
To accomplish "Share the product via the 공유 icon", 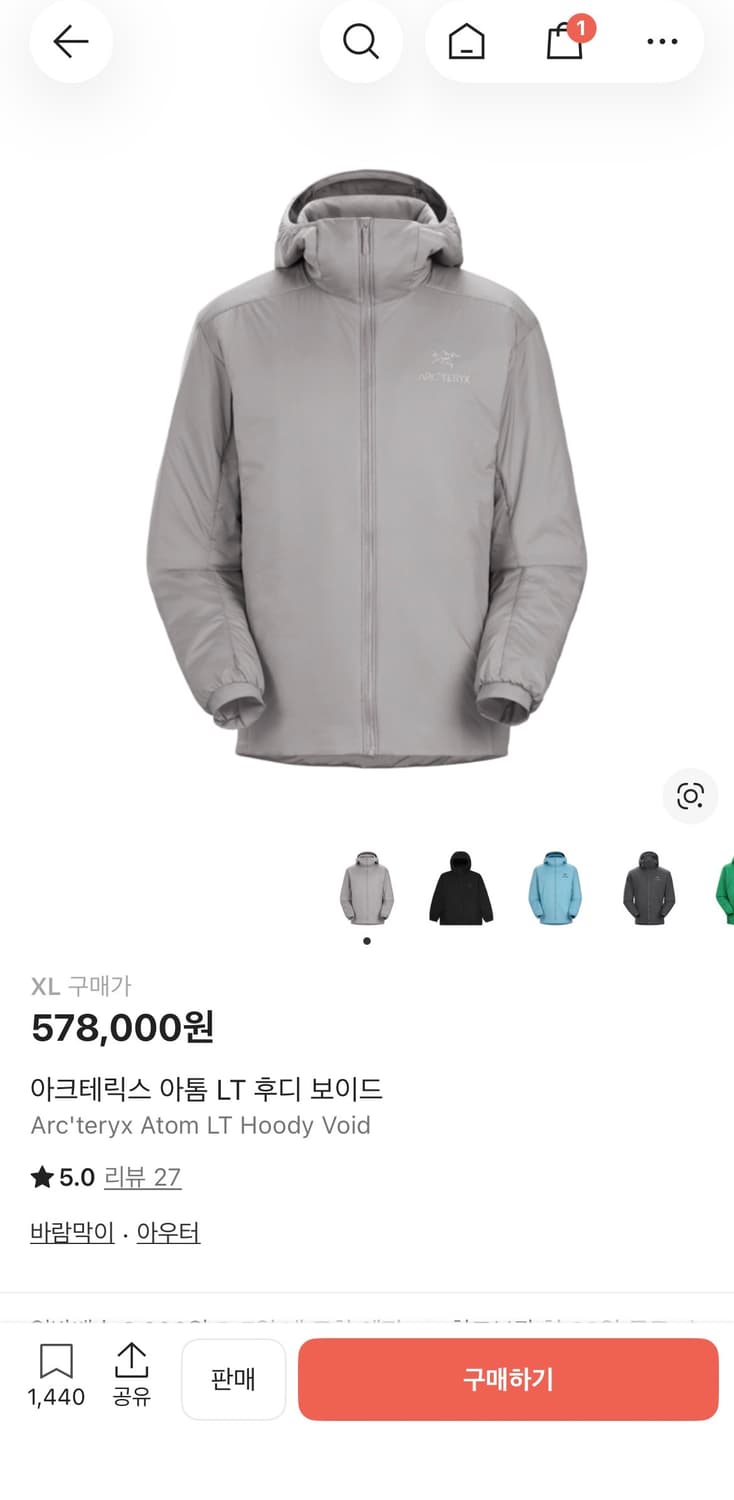I will click(x=131, y=1375).
